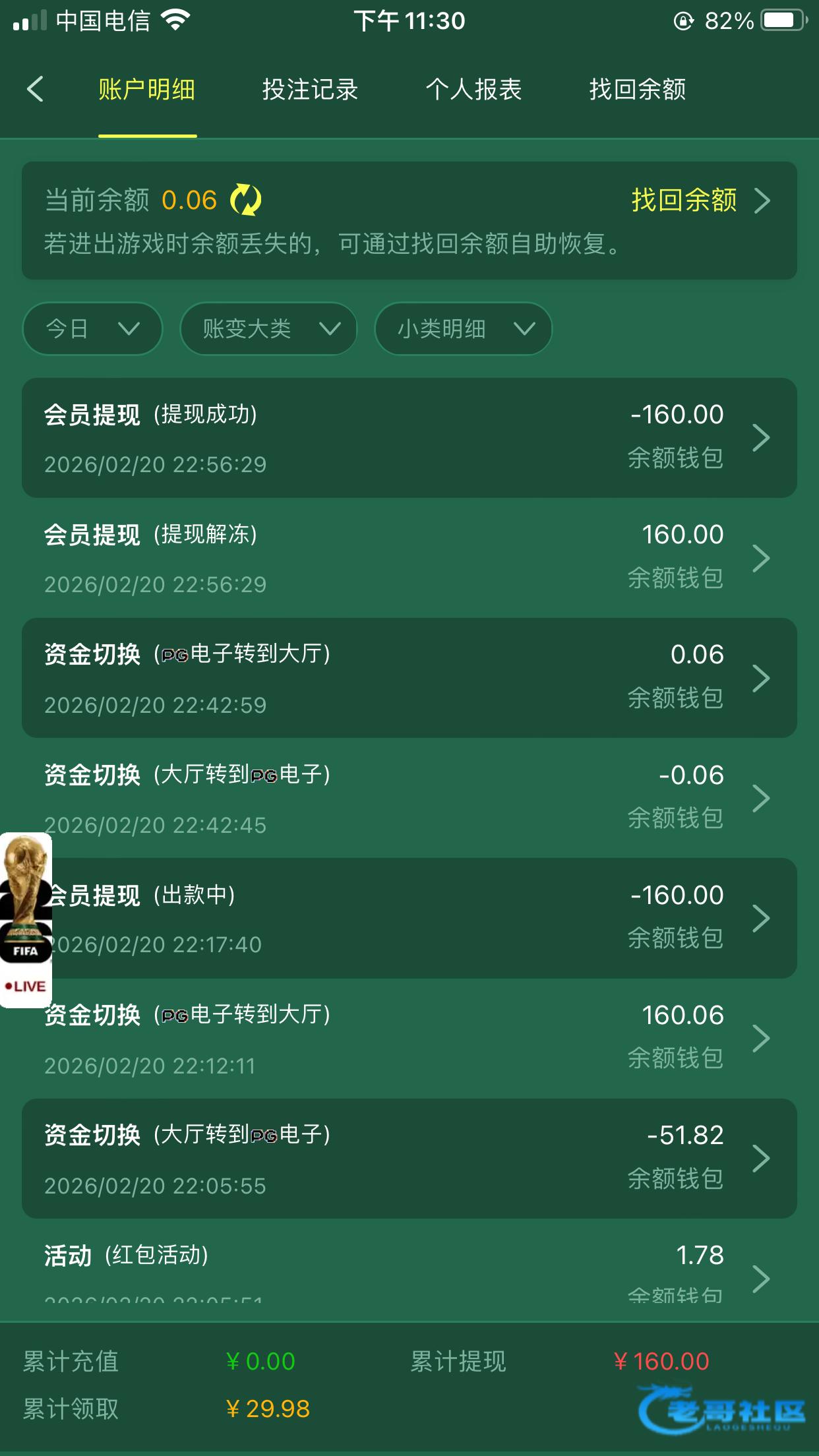Image resolution: width=819 pixels, height=1456 pixels.
Task: Open the 提现解冻 160.00 record
Action: tap(409, 558)
